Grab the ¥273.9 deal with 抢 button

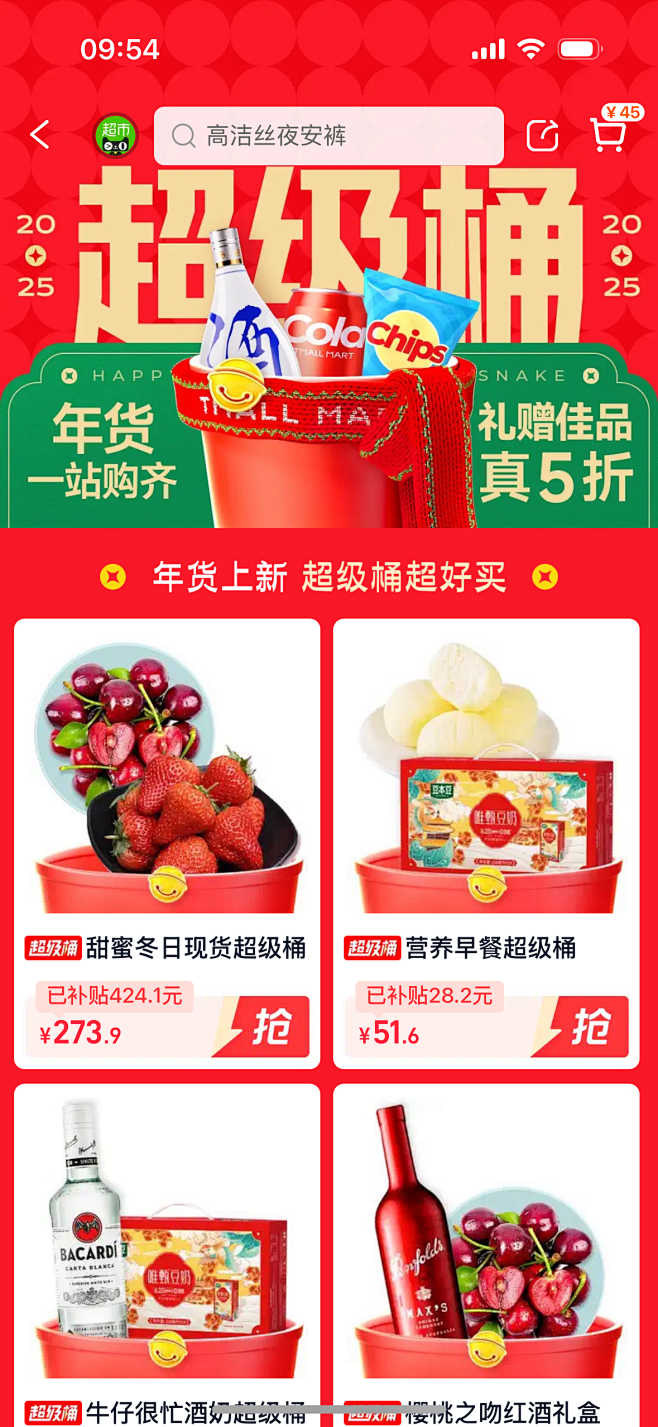[x=271, y=1027]
